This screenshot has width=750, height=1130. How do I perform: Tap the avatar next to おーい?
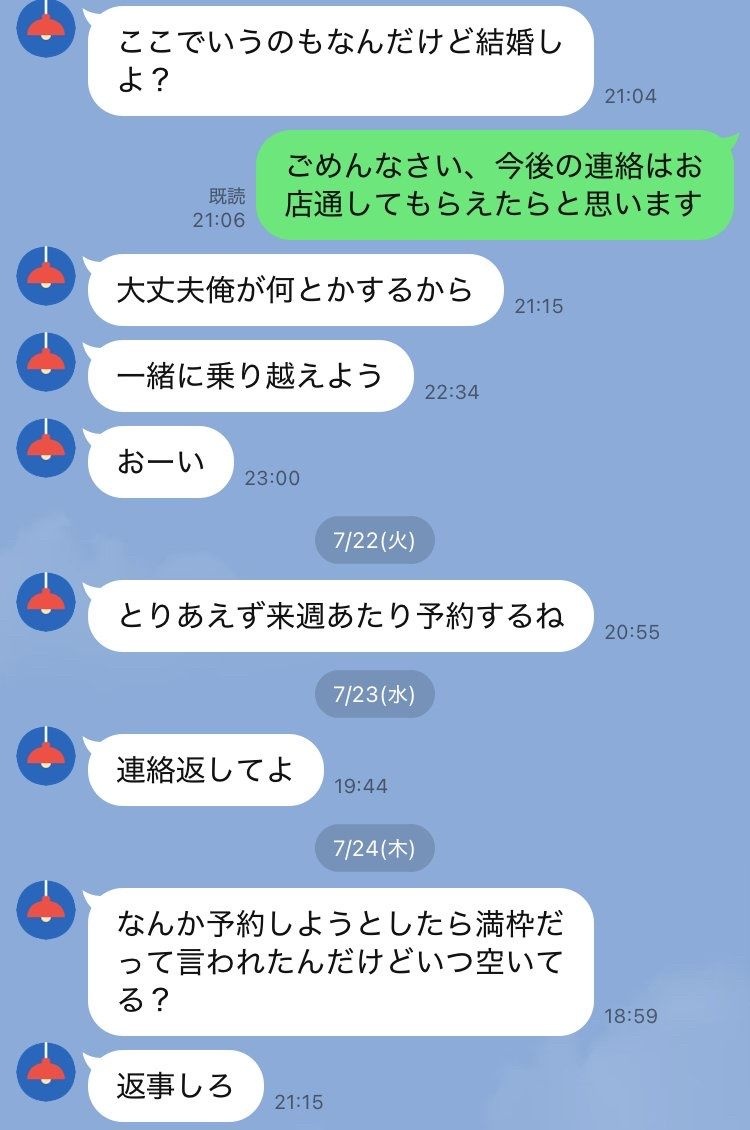tap(47, 448)
